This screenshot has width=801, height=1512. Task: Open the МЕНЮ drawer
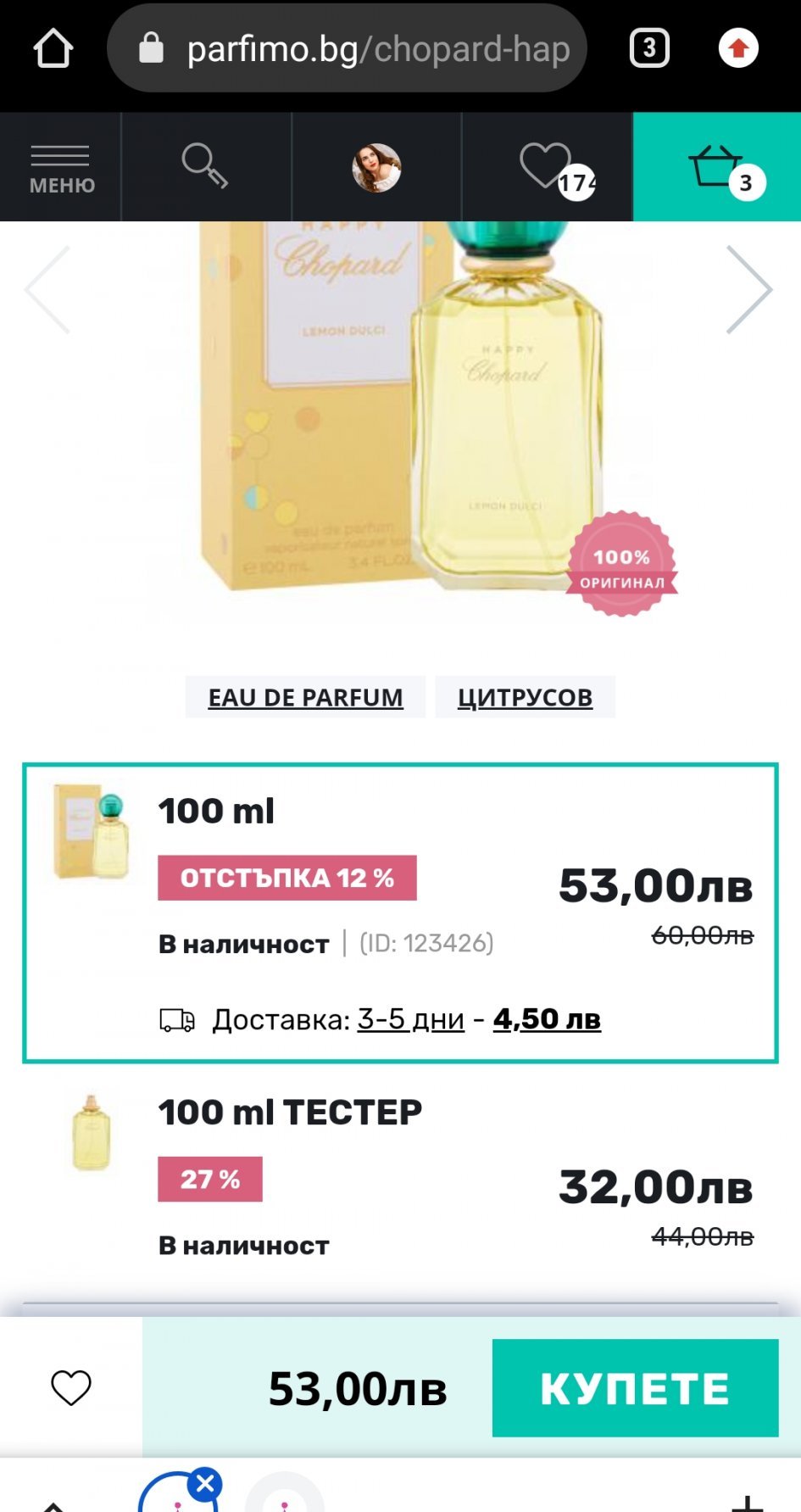click(x=61, y=168)
